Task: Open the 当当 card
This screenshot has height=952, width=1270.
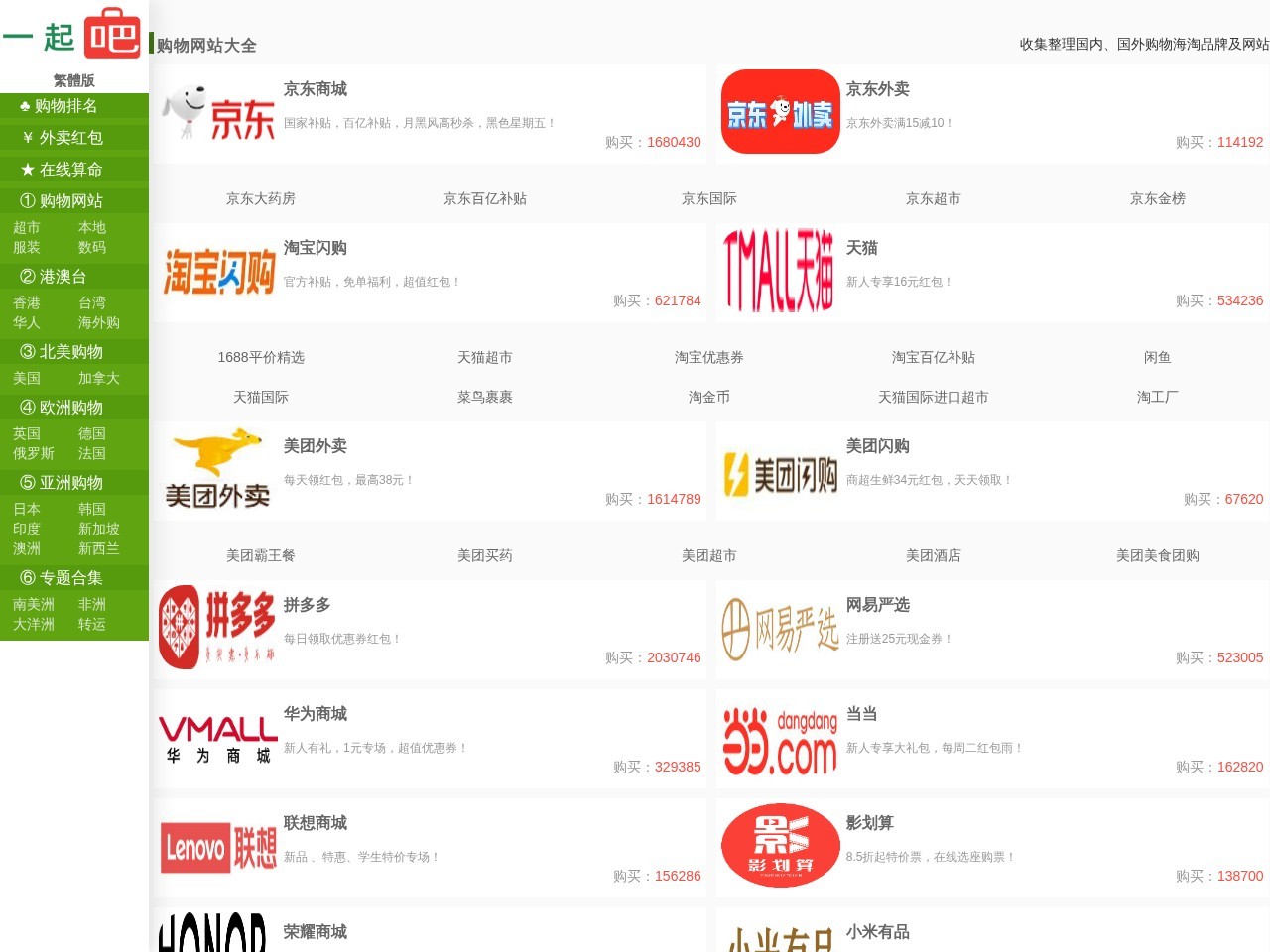Action: [x=861, y=714]
